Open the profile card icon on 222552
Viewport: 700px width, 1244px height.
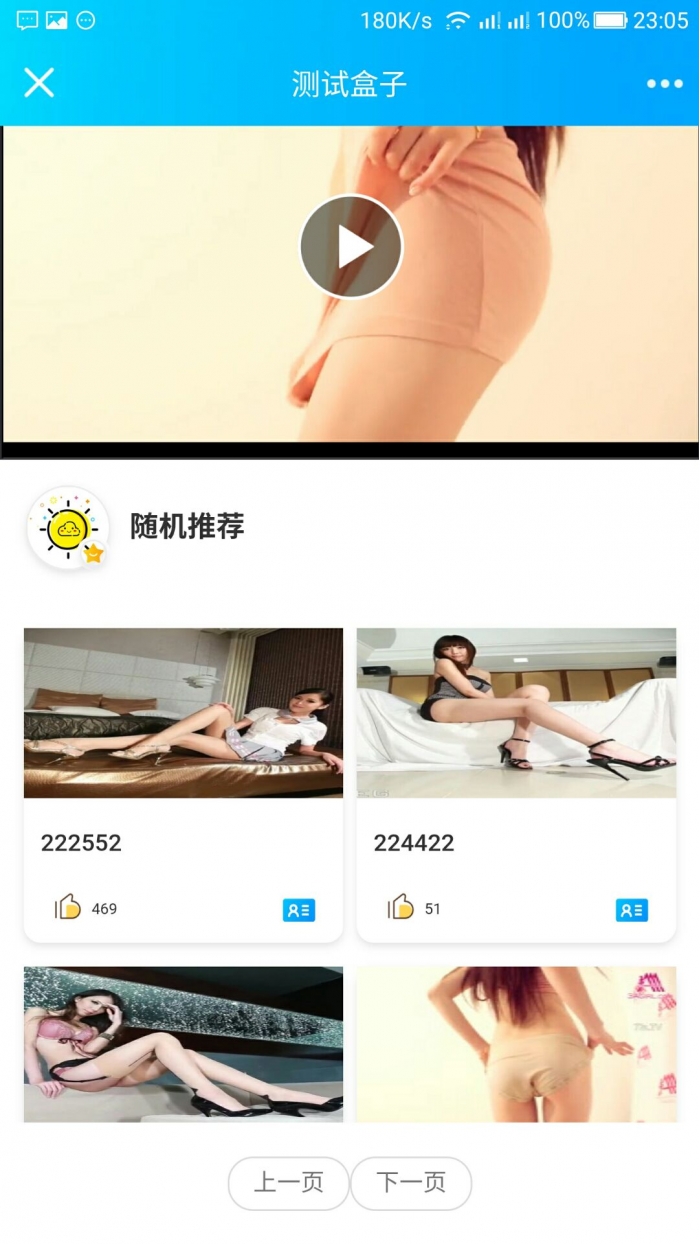tap(298, 910)
